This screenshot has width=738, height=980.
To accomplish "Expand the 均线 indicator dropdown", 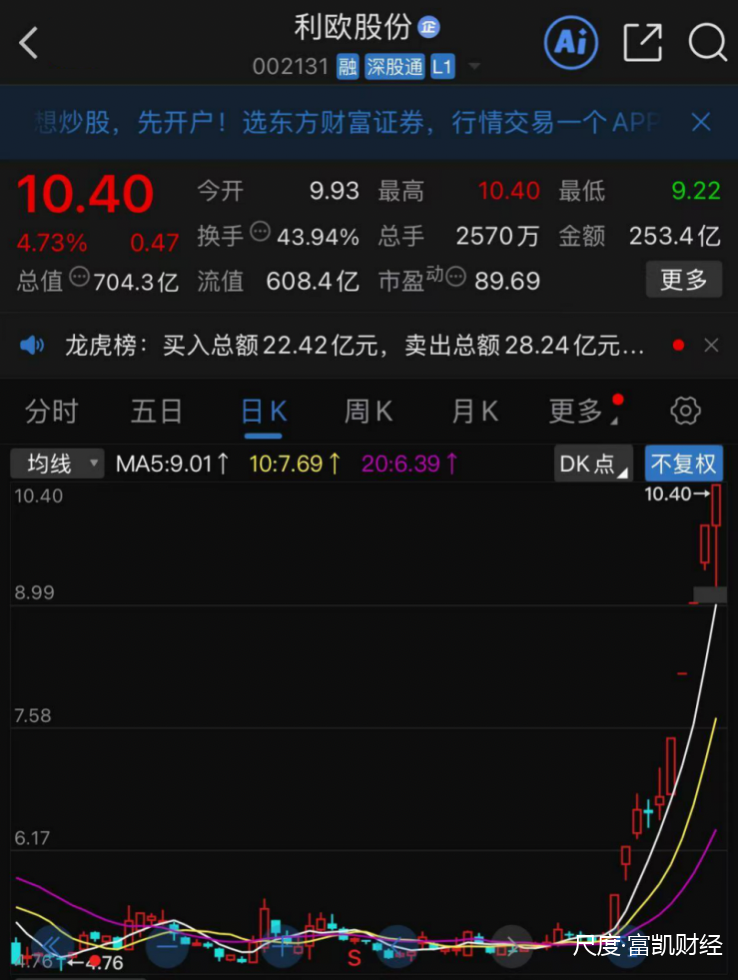I will (x=57, y=464).
